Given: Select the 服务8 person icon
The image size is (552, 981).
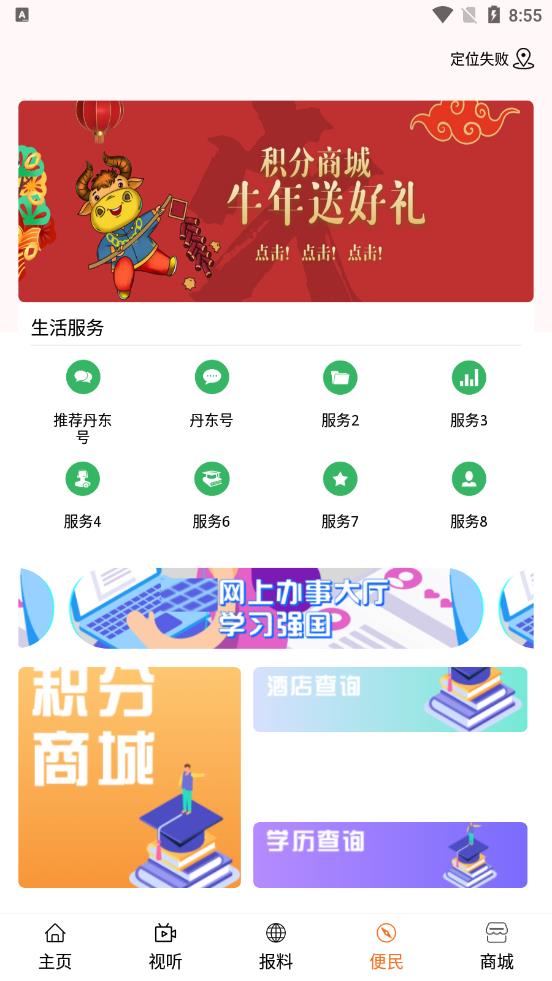Looking at the screenshot, I should click(x=469, y=479).
